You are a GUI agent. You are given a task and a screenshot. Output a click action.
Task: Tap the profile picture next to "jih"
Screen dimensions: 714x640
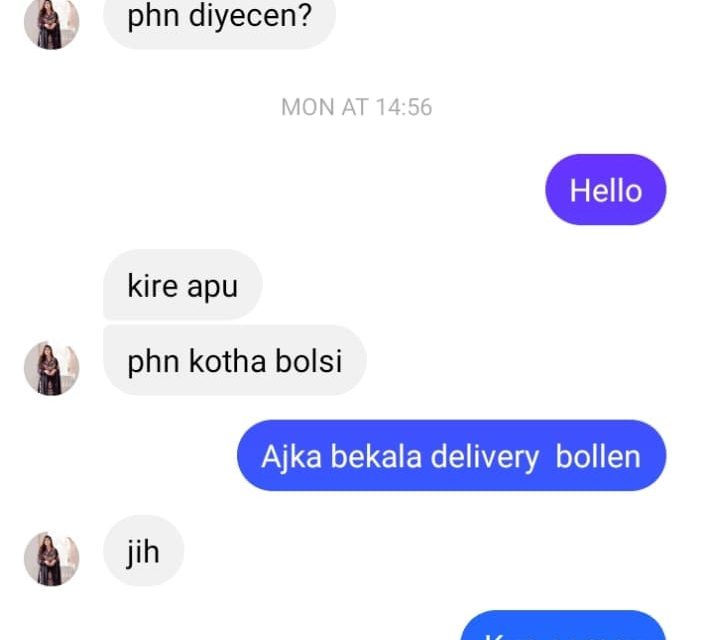51,558
